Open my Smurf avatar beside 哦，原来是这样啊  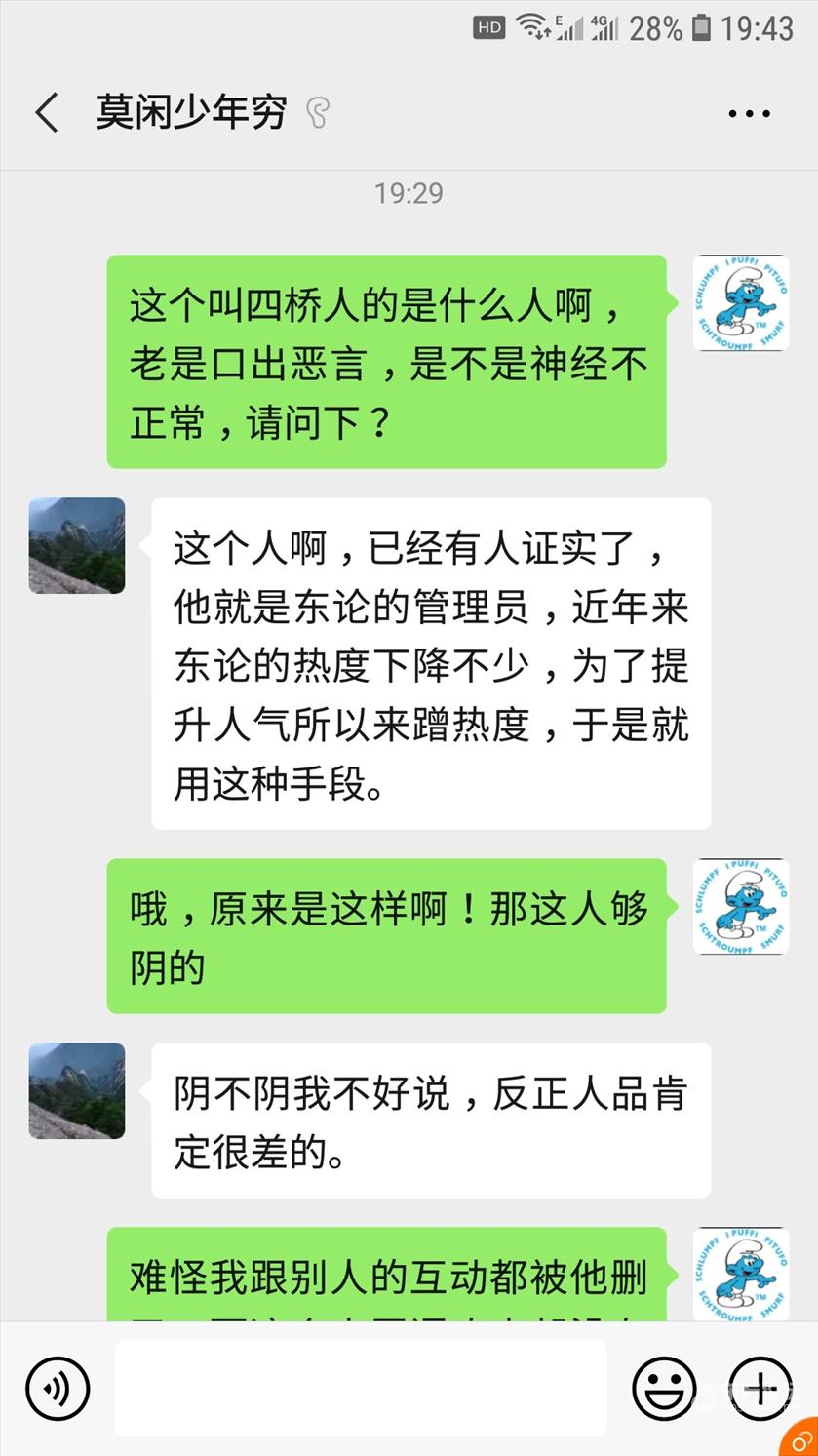pos(740,907)
